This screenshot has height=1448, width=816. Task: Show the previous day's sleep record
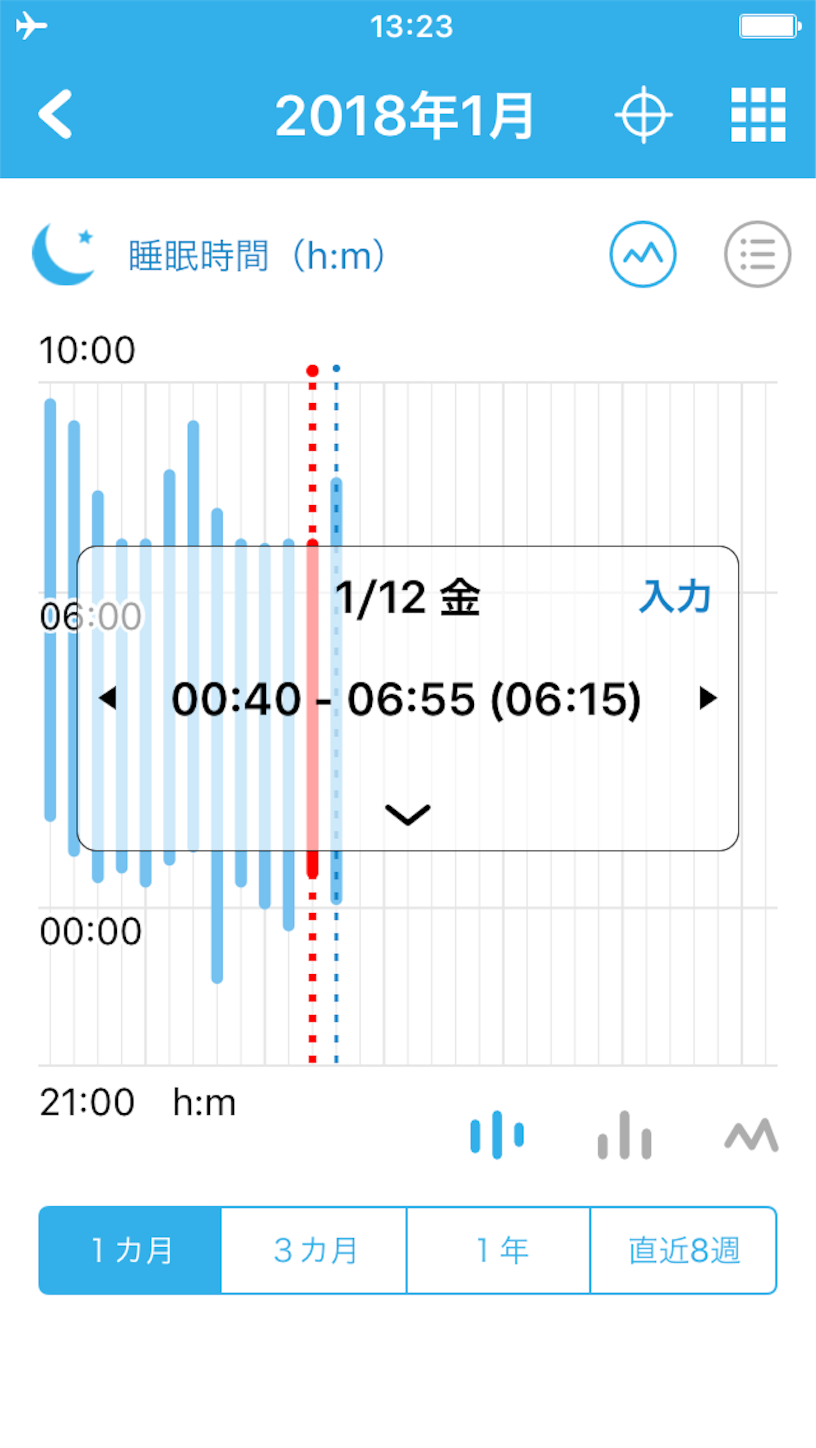coord(108,698)
